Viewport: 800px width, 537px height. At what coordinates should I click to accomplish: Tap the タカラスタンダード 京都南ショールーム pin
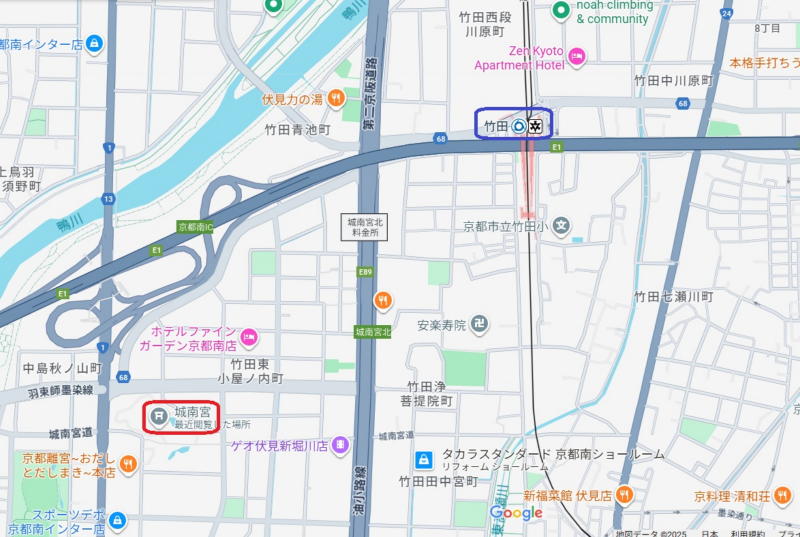tap(424, 460)
